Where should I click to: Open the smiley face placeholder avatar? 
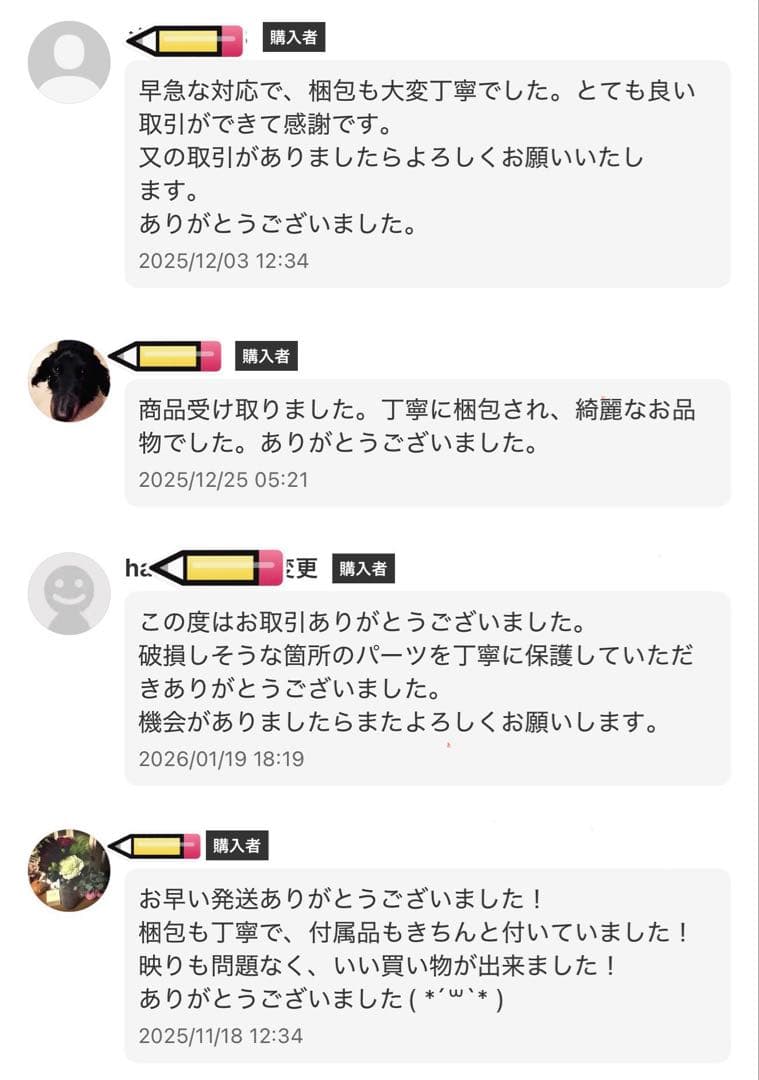click(x=68, y=584)
